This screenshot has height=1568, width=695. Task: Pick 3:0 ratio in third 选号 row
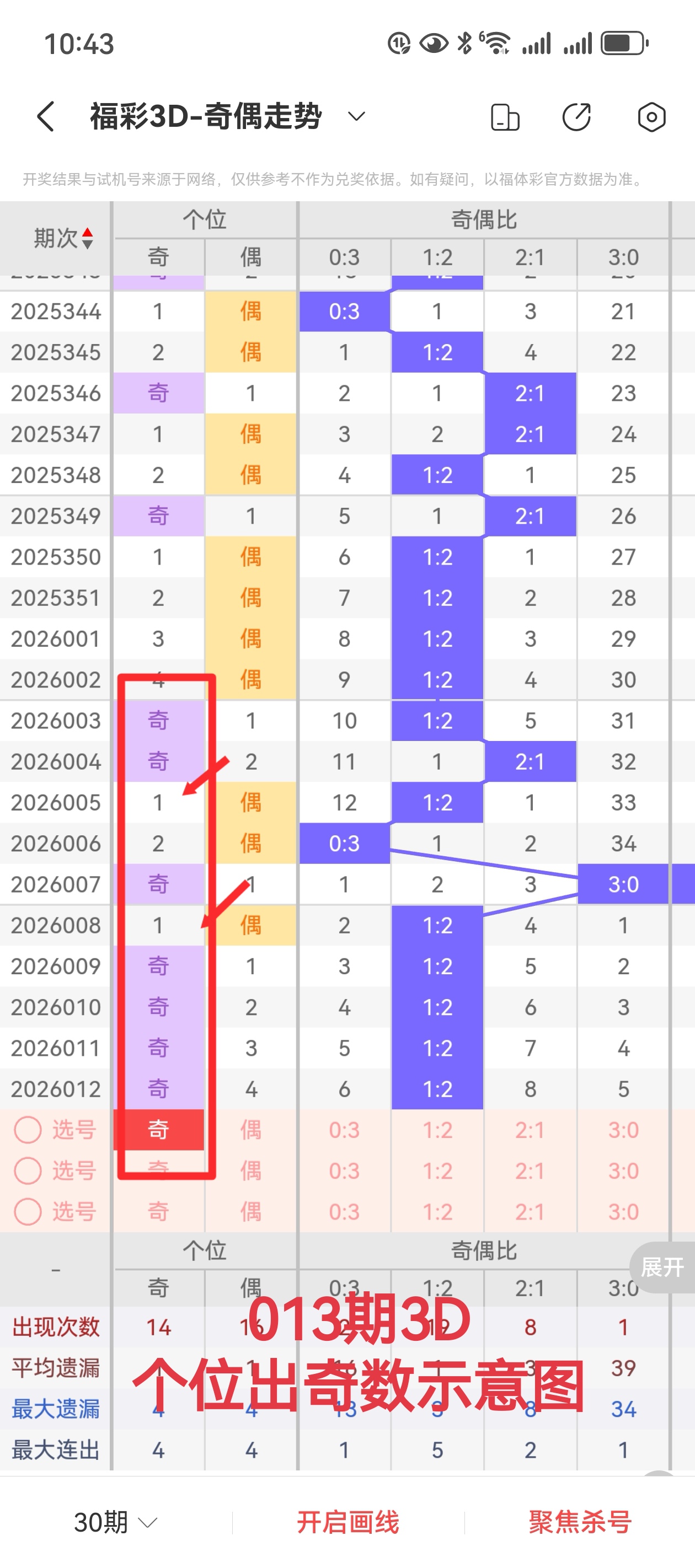[x=623, y=1211]
